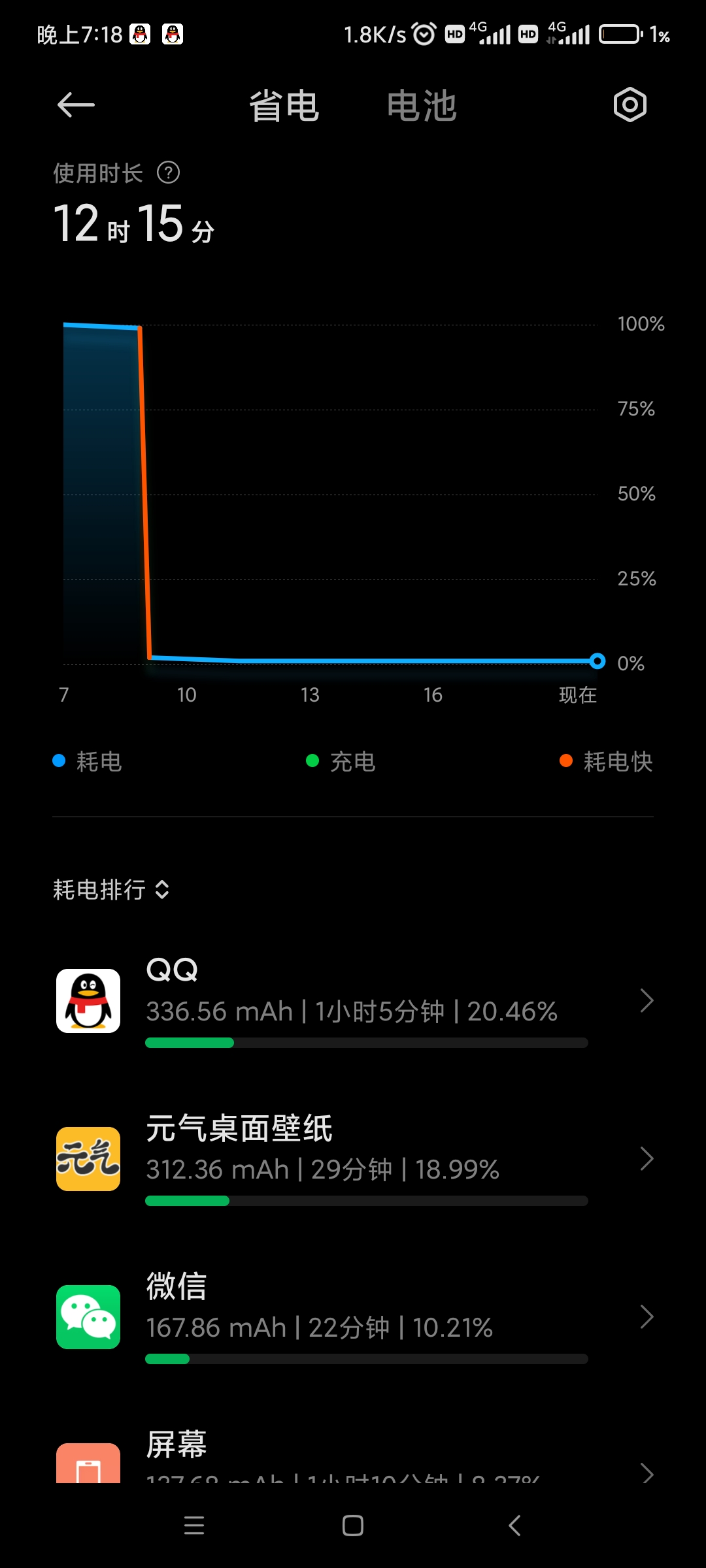This screenshot has width=706, height=1568.
Task: Open battery settings via the hexagon gear icon
Action: [x=630, y=105]
